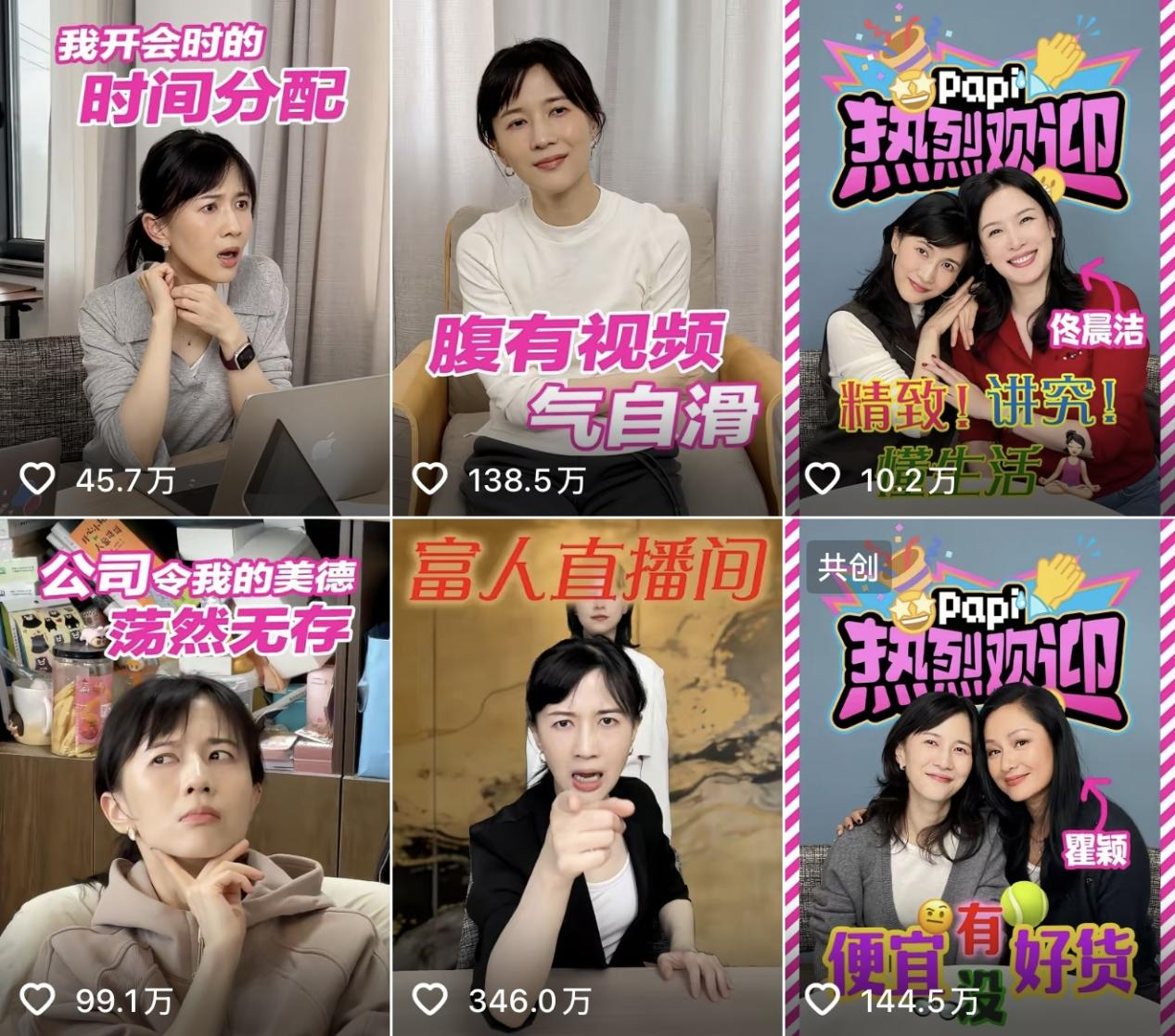View the video 公司令我的美德荡然无存
The image size is (1175, 1036).
195,777
